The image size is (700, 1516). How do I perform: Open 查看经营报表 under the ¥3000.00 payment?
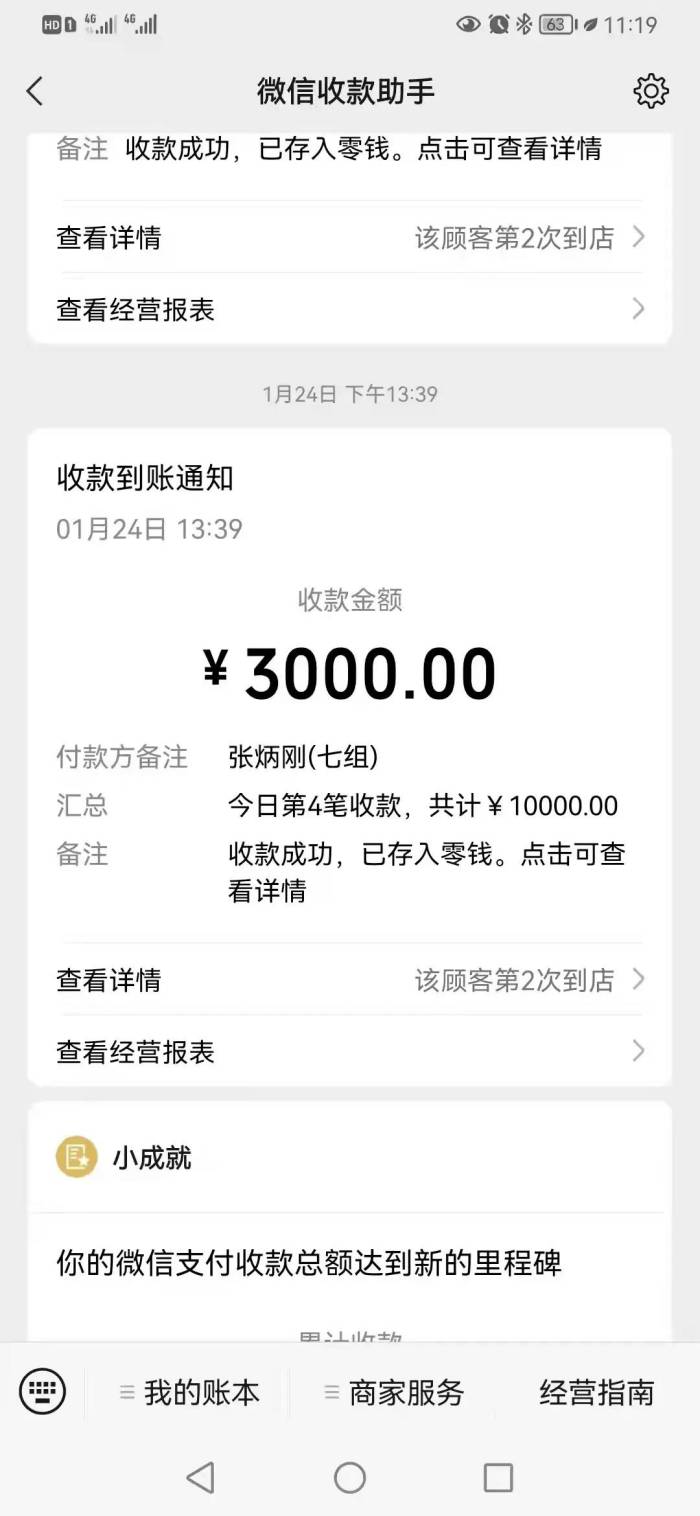click(x=349, y=1052)
